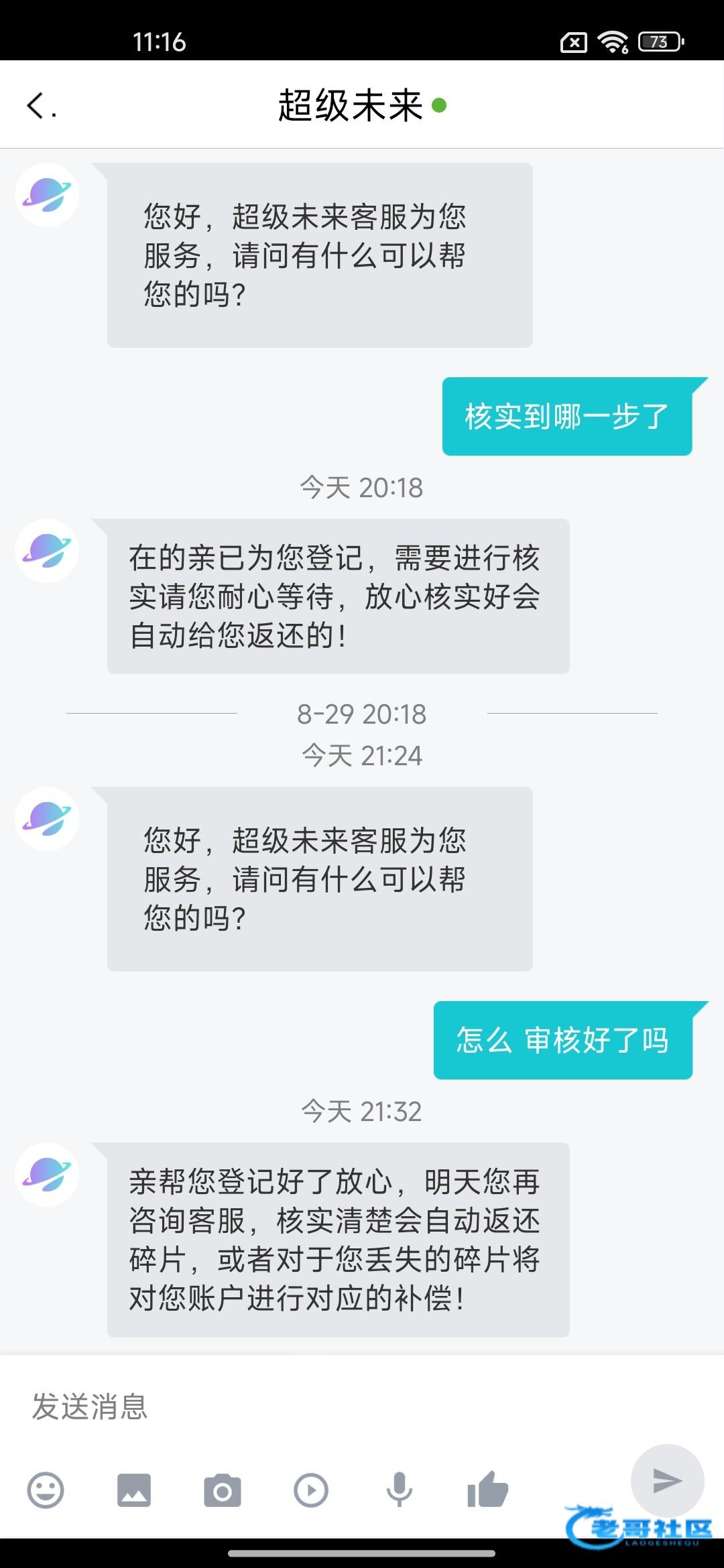Open the camera to take a photo
The width and height of the screenshot is (724, 1568).
tap(223, 1490)
